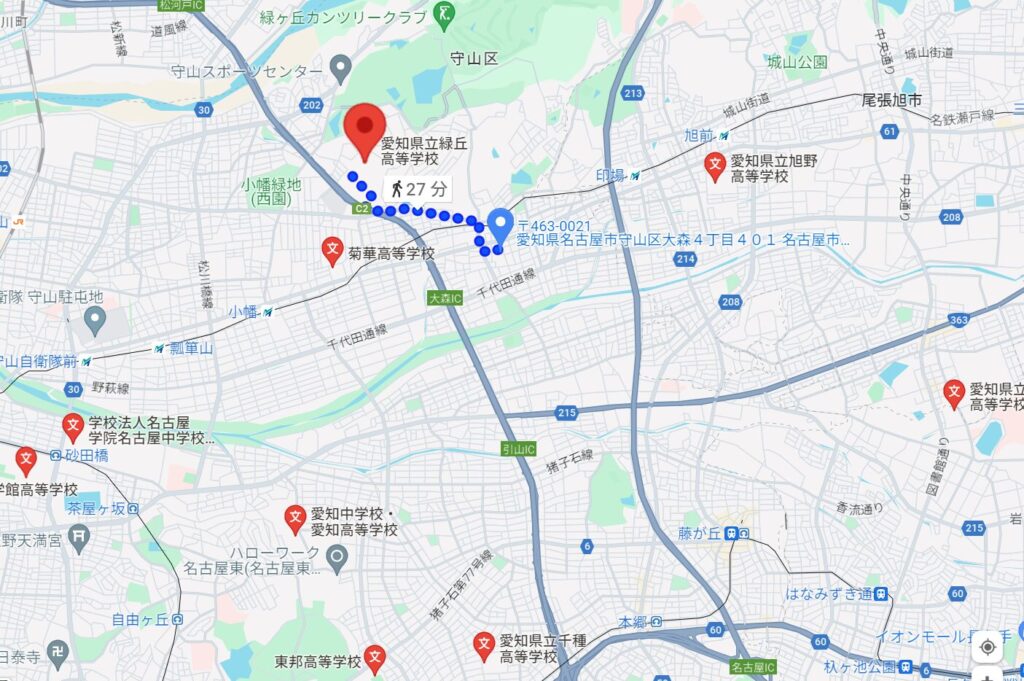The width and height of the screenshot is (1024, 681).
Task: Open the 27分 walking route label
Action: [420, 187]
